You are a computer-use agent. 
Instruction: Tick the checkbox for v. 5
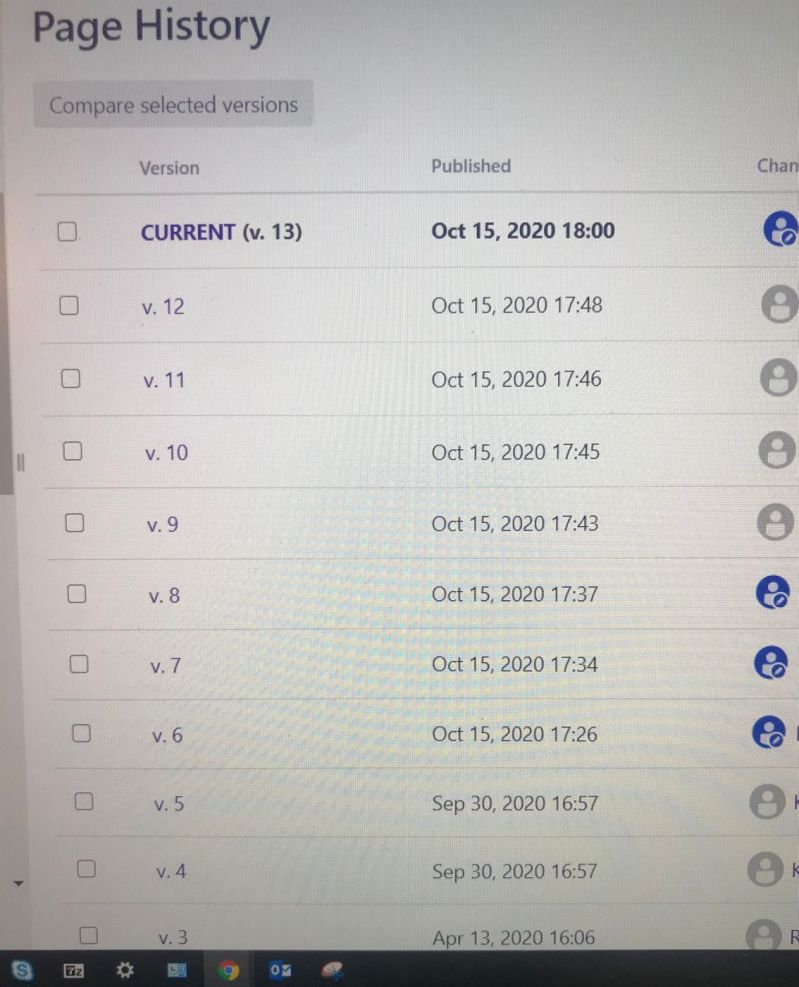84,801
